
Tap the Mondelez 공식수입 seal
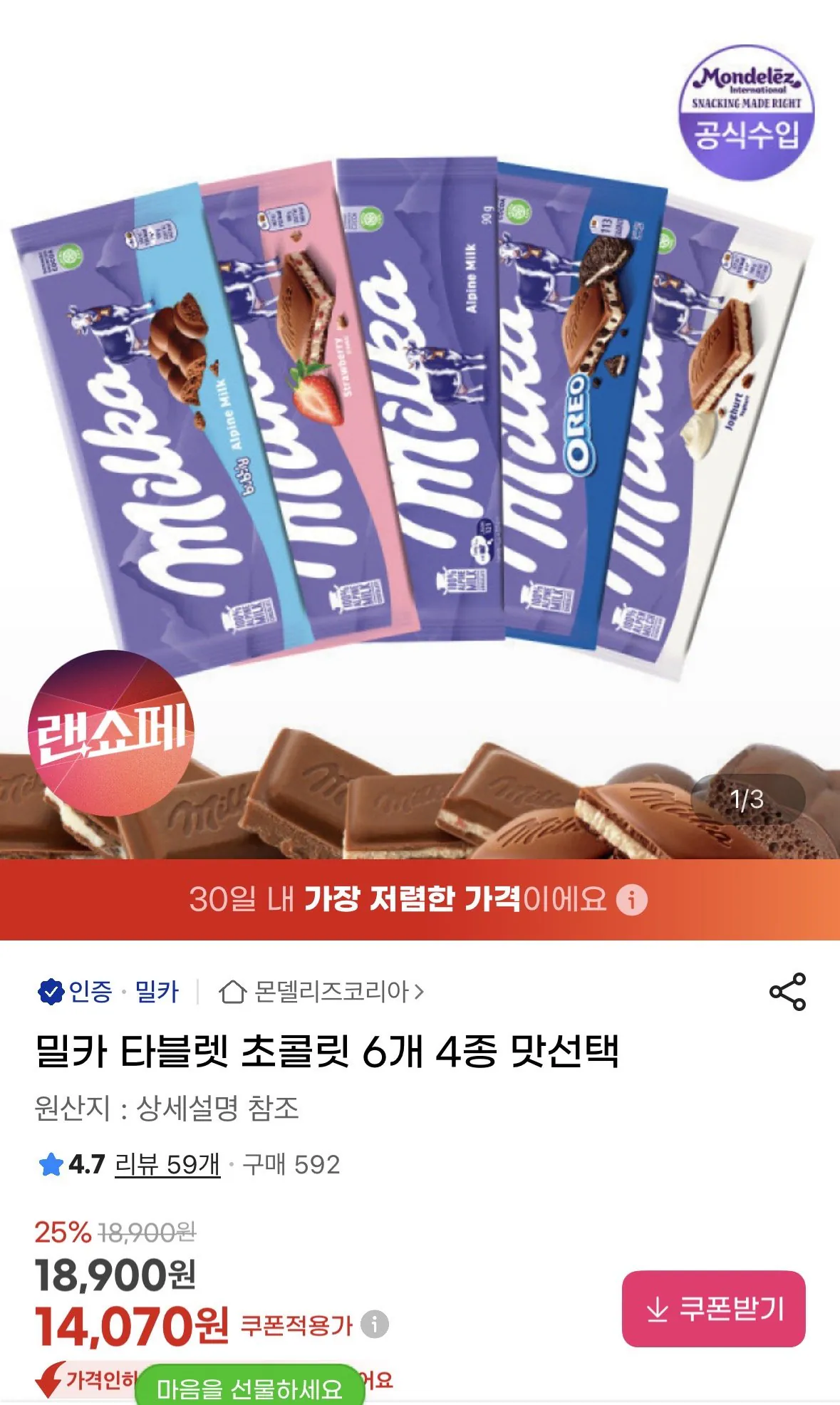click(x=748, y=105)
